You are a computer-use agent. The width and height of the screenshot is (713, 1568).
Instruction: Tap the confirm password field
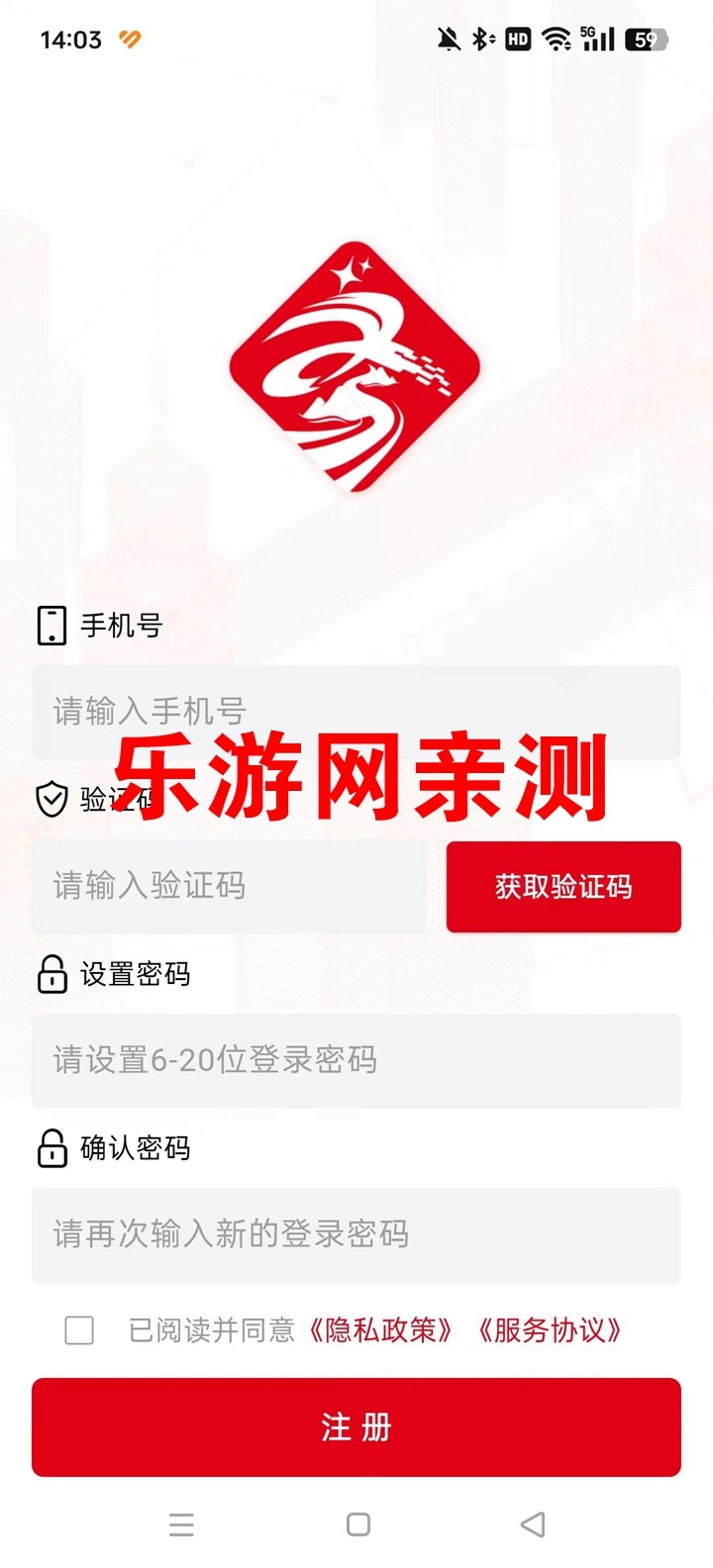tap(356, 1234)
